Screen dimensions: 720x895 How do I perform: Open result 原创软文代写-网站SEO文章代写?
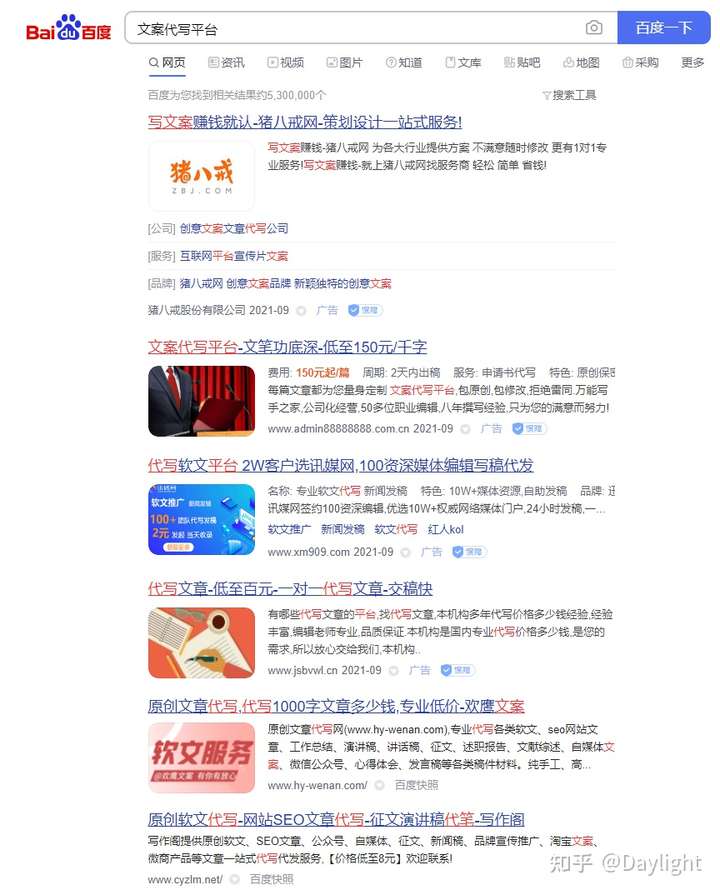click(336, 818)
